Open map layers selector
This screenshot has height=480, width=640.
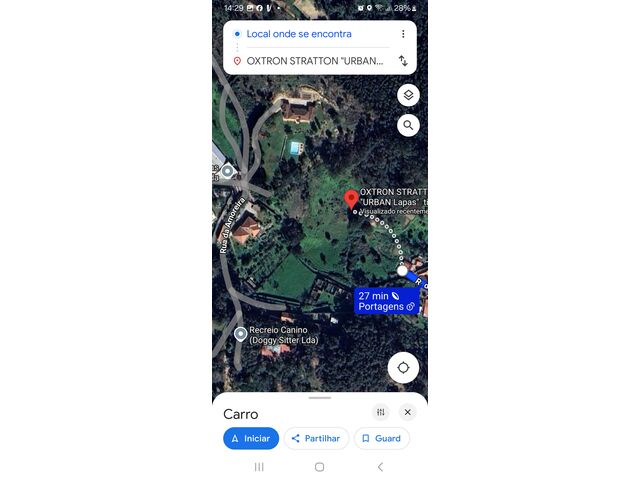[408, 95]
